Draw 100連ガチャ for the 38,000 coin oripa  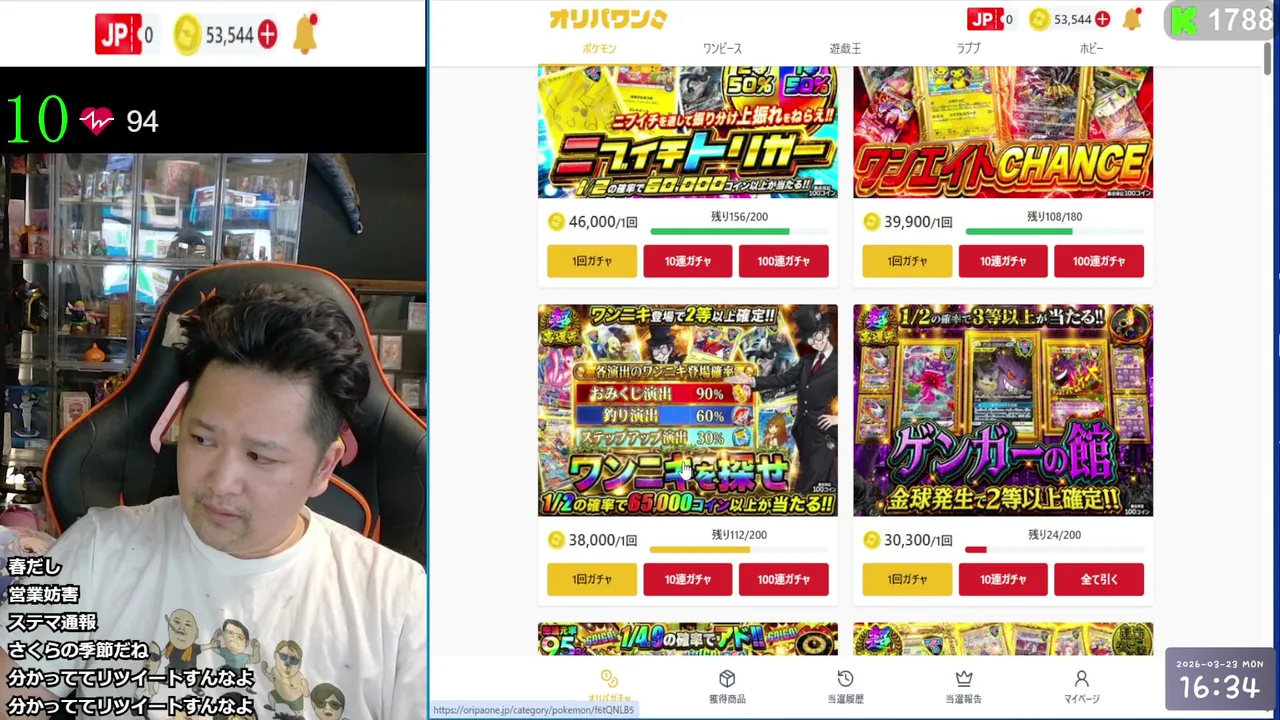[783, 579]
